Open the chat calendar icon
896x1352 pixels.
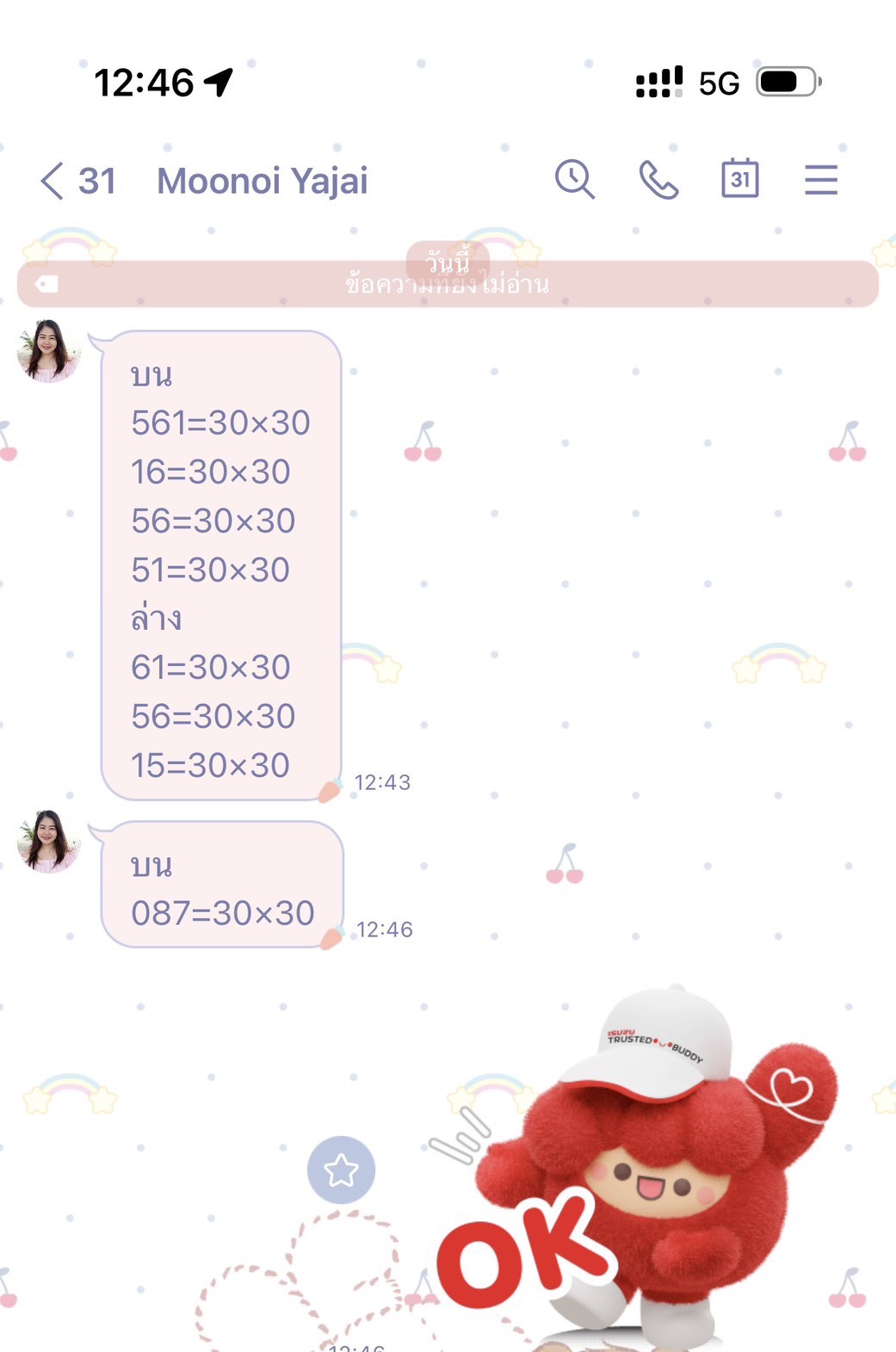(x=739, y=179)
